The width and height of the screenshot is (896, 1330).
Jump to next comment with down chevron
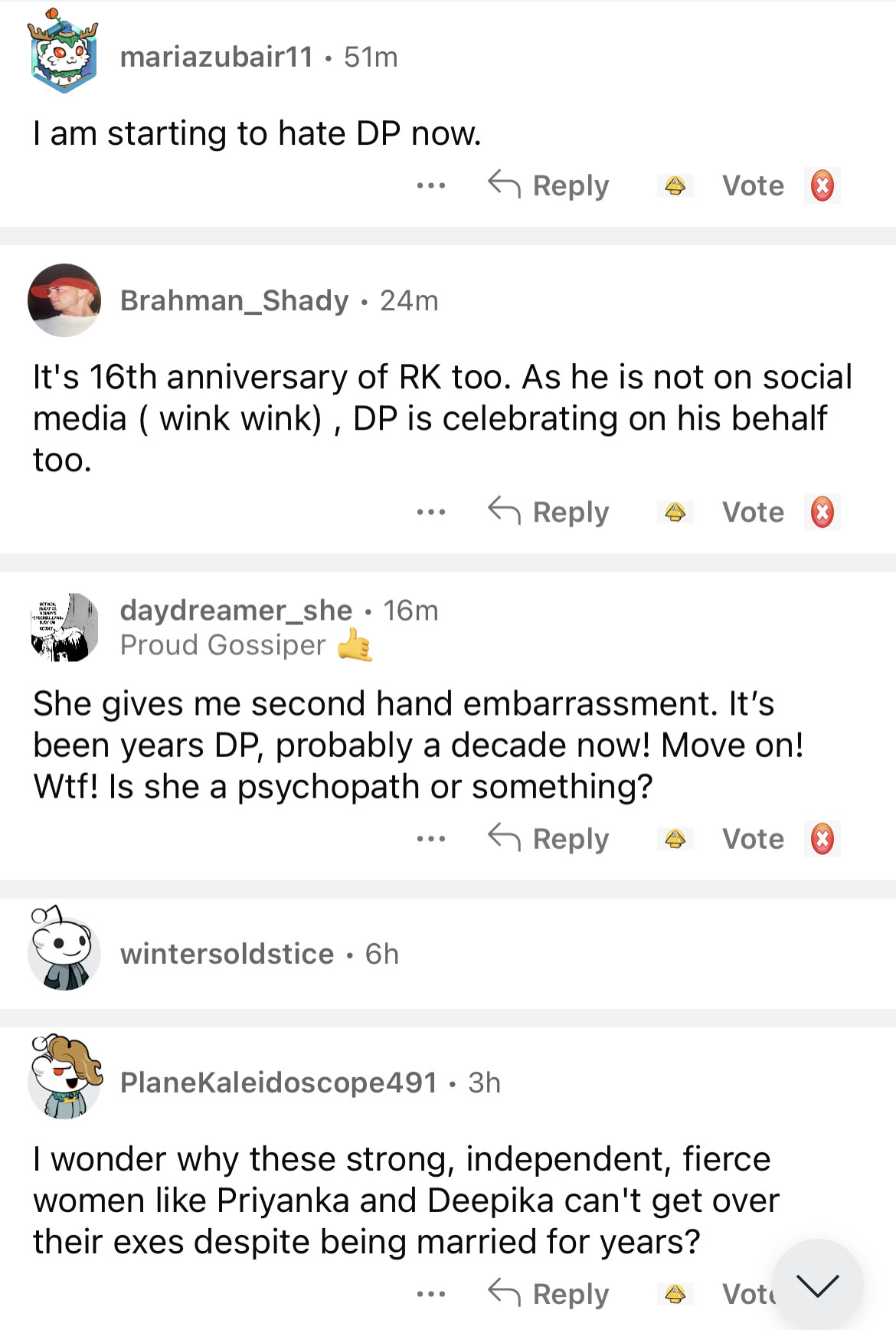click(x=817, y=1284)
